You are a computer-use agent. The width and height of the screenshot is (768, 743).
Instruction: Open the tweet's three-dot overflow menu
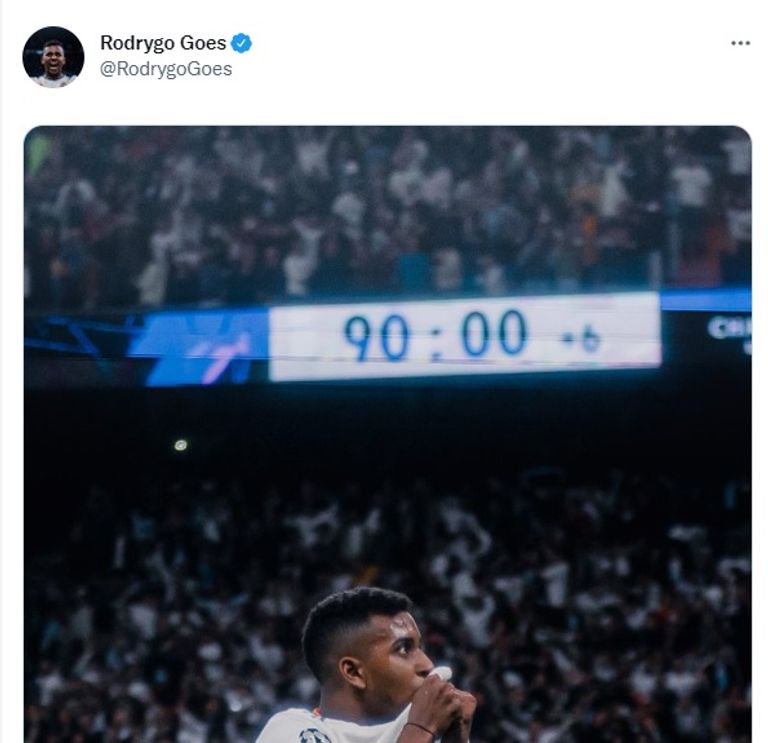point(740,44)
